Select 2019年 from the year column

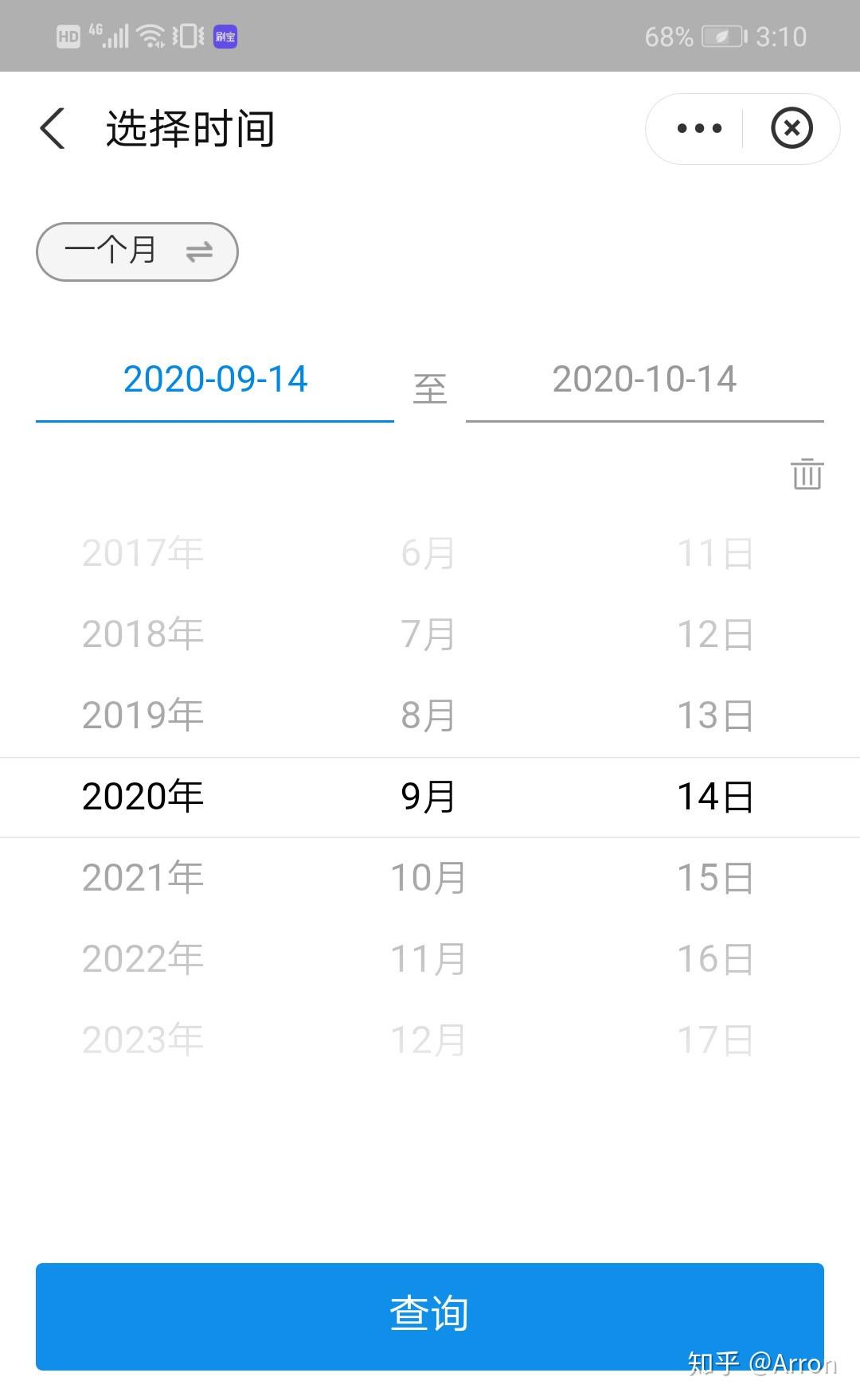pyautogui.click(x=142, y=715)
